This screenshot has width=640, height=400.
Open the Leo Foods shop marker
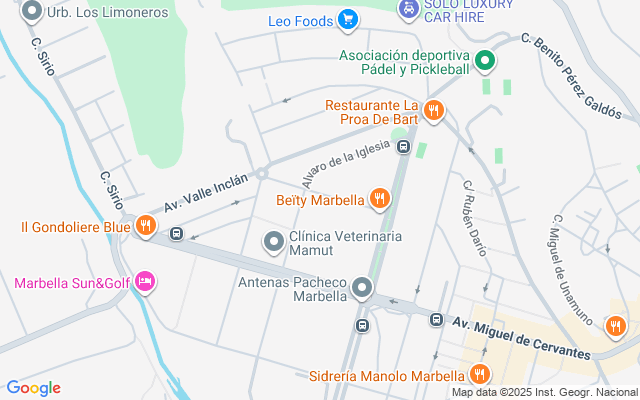click(348, 19)
